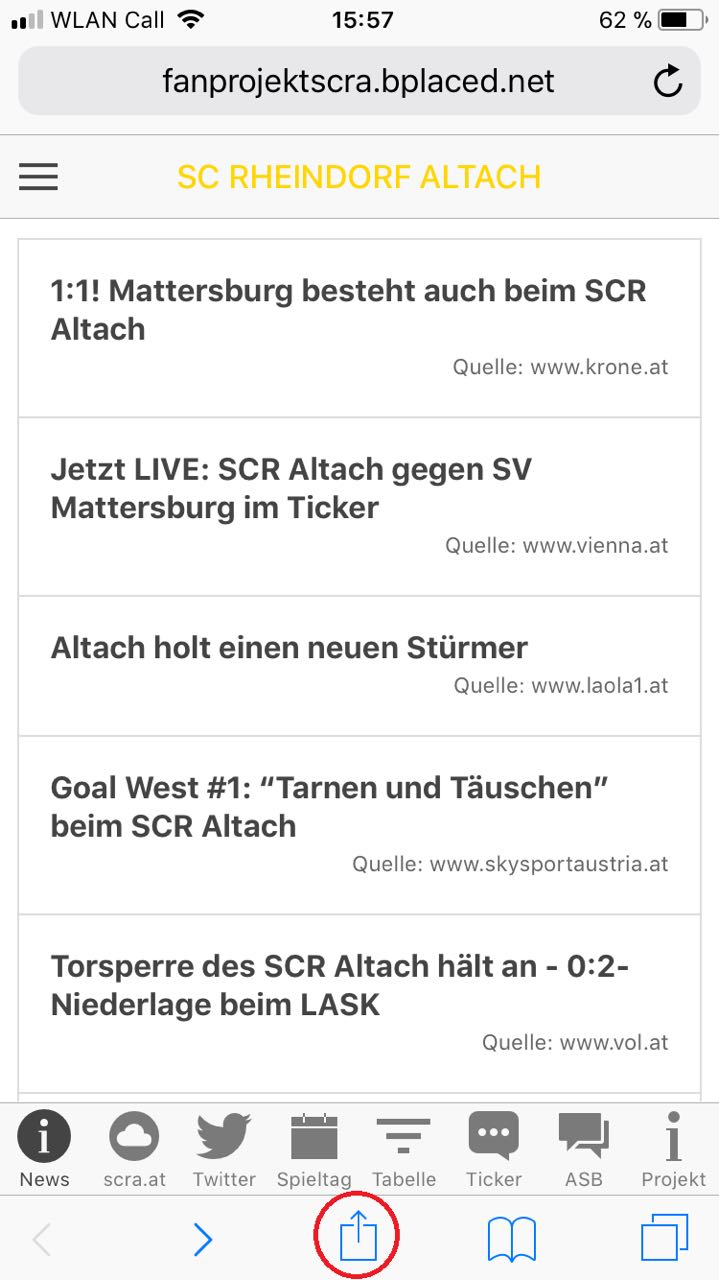Viewport: 719px width, 1280px height.
Task: Open the Safari share sheet
Action: click(x=358, y=1238)
